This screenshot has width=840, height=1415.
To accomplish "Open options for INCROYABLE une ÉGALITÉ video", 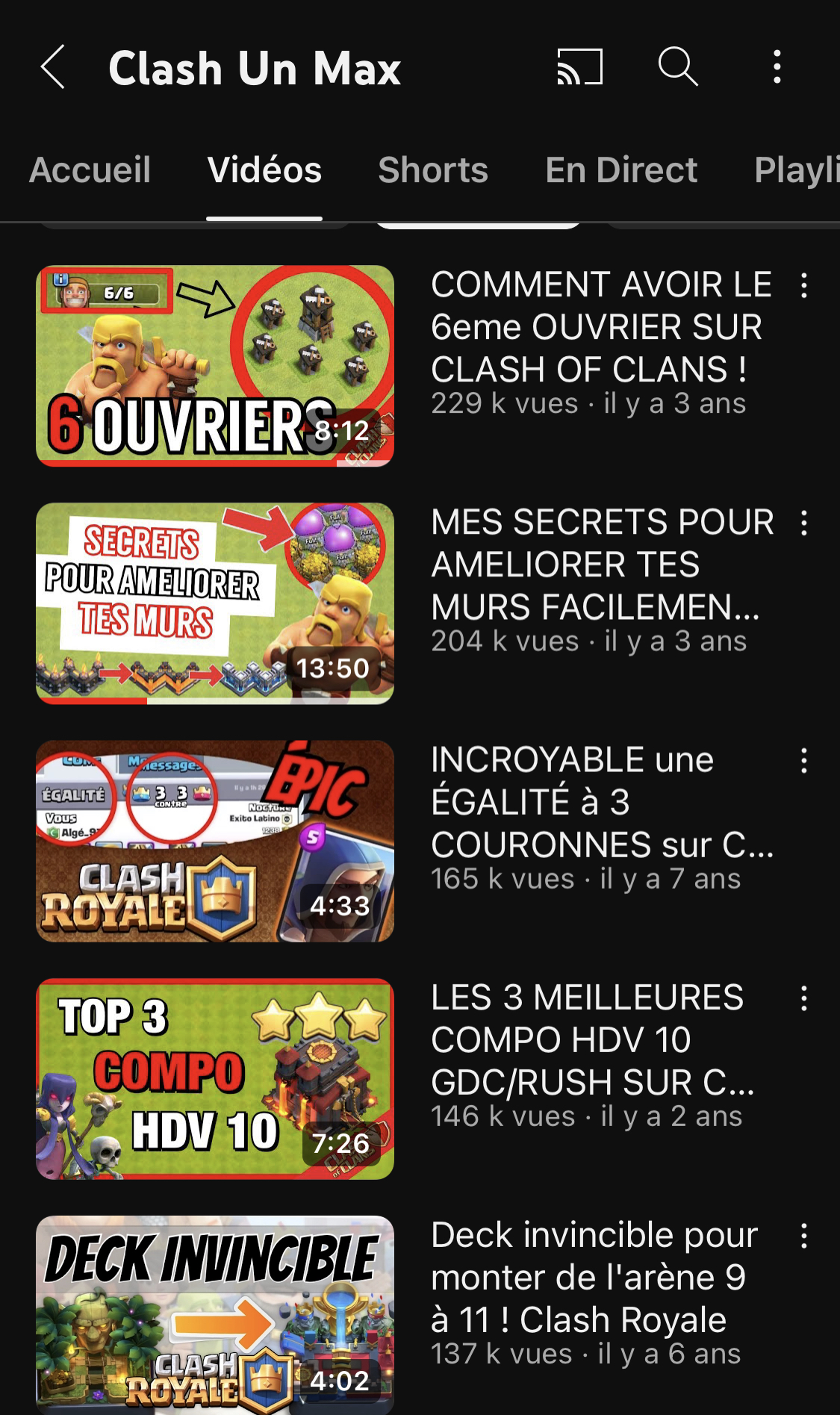I will [x=804, y=761].
